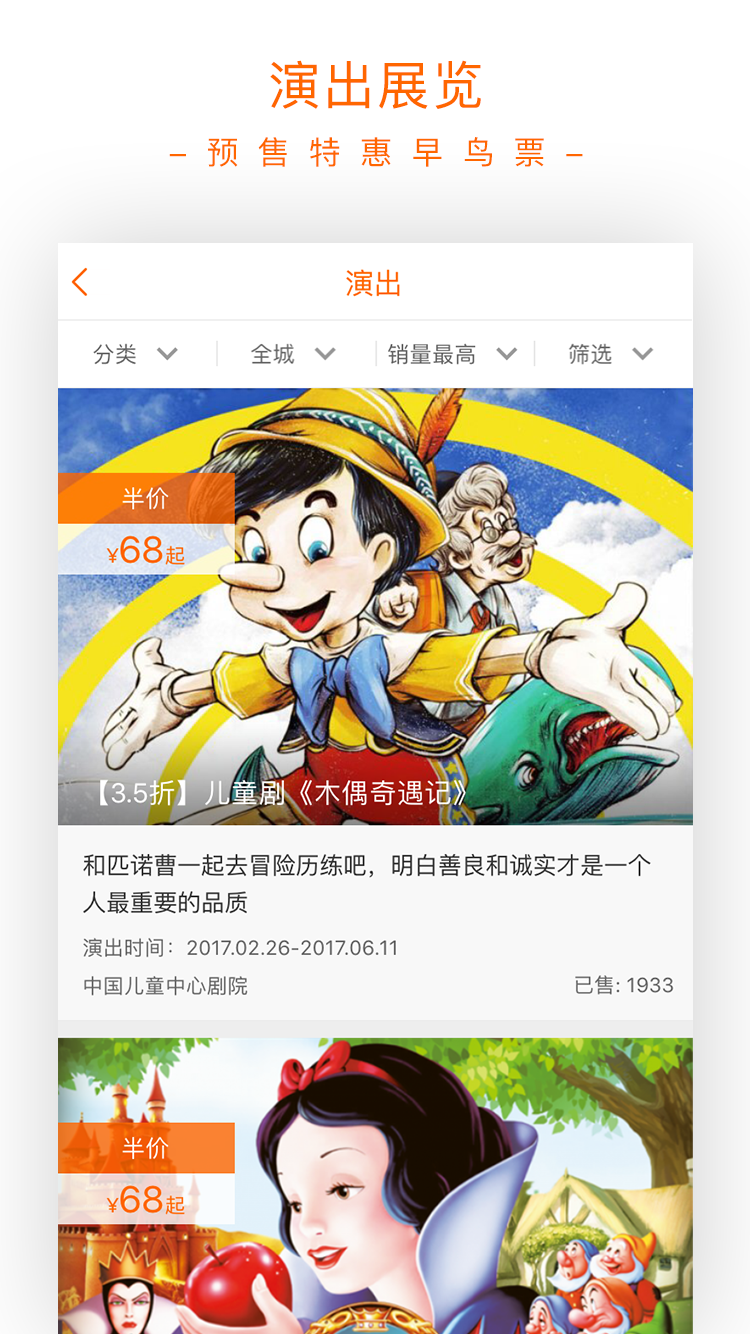Click the dropdown caret next to 销量最高
The image size is (750, 1334).
pos(509,353)
